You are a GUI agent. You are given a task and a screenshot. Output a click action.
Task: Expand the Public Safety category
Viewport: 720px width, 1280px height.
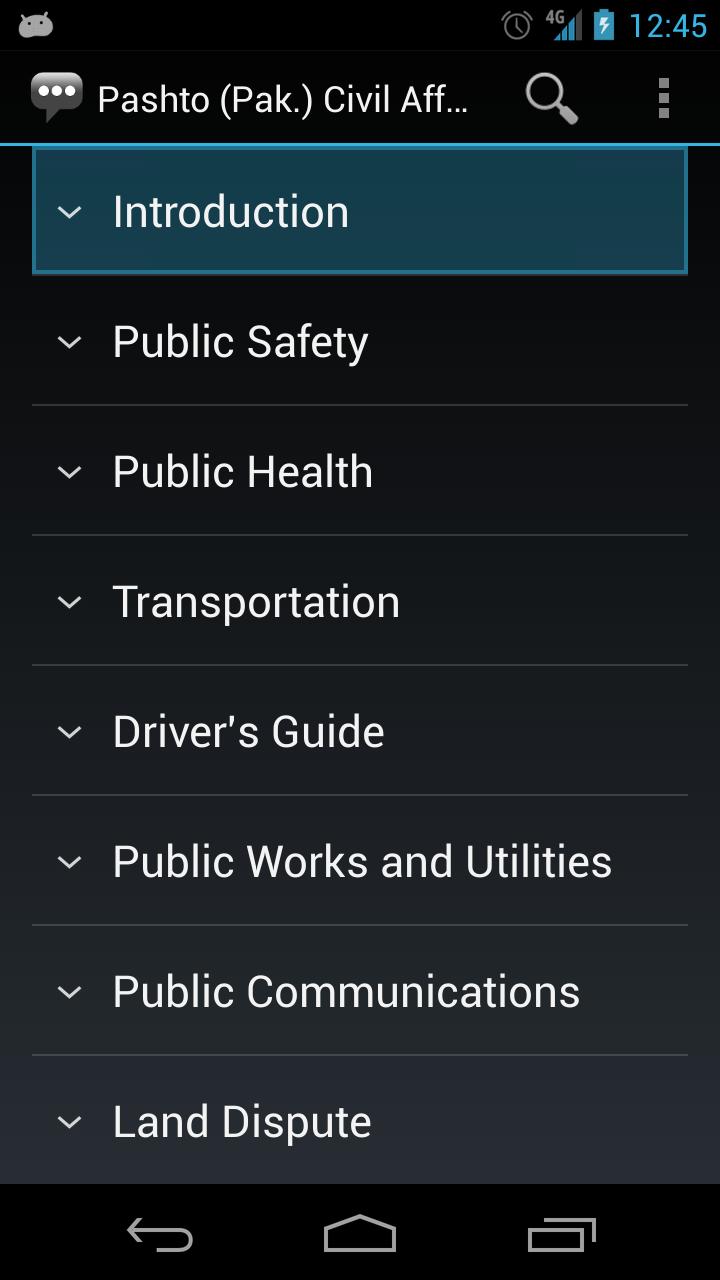click(360, 341)
